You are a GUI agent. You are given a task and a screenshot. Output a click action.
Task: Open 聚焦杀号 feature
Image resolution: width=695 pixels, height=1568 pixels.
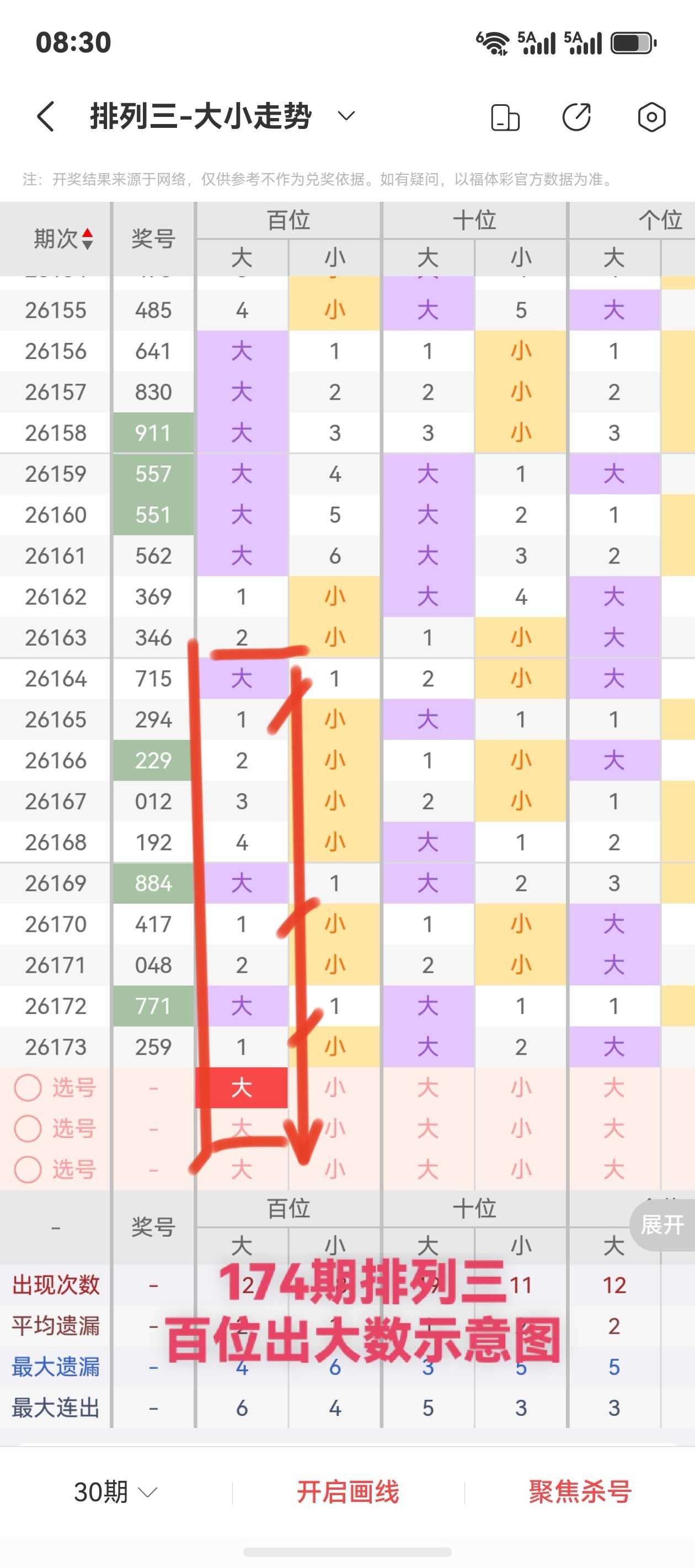(580, 1491)
